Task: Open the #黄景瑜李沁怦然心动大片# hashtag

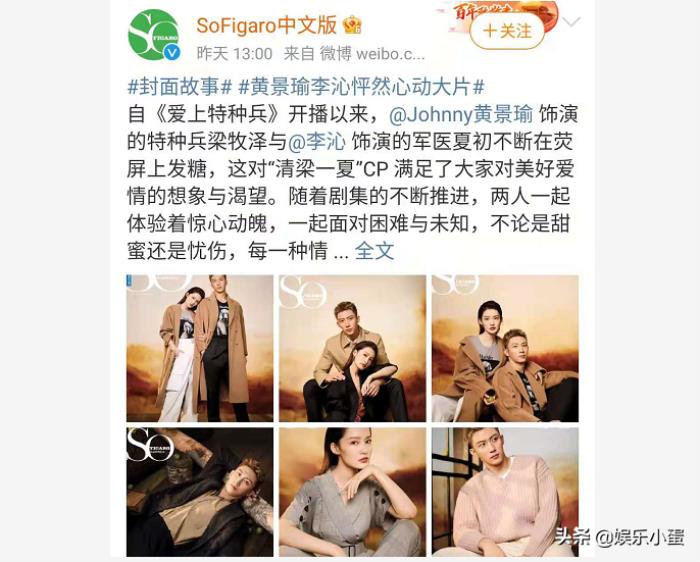Action: pos(361,86)
